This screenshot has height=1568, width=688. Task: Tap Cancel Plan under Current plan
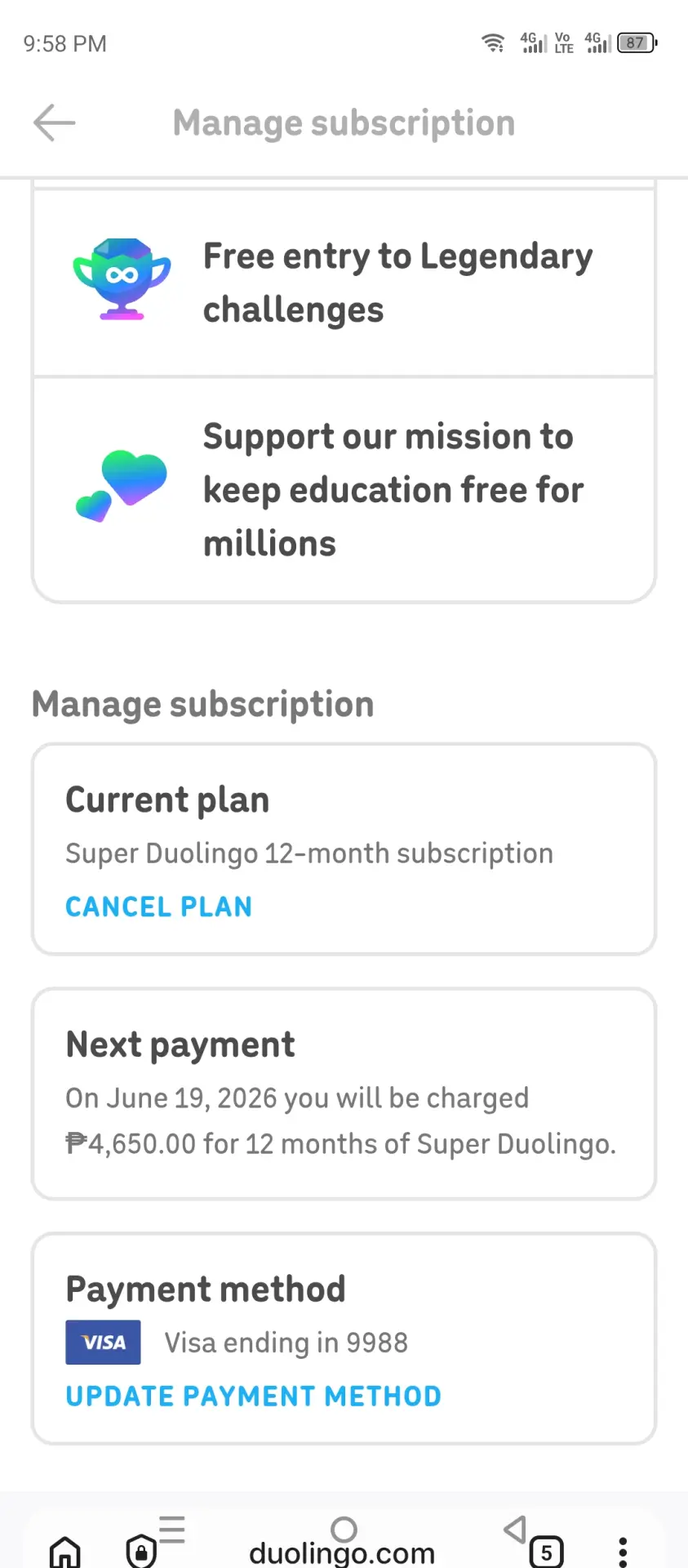(x=159, y=906)
